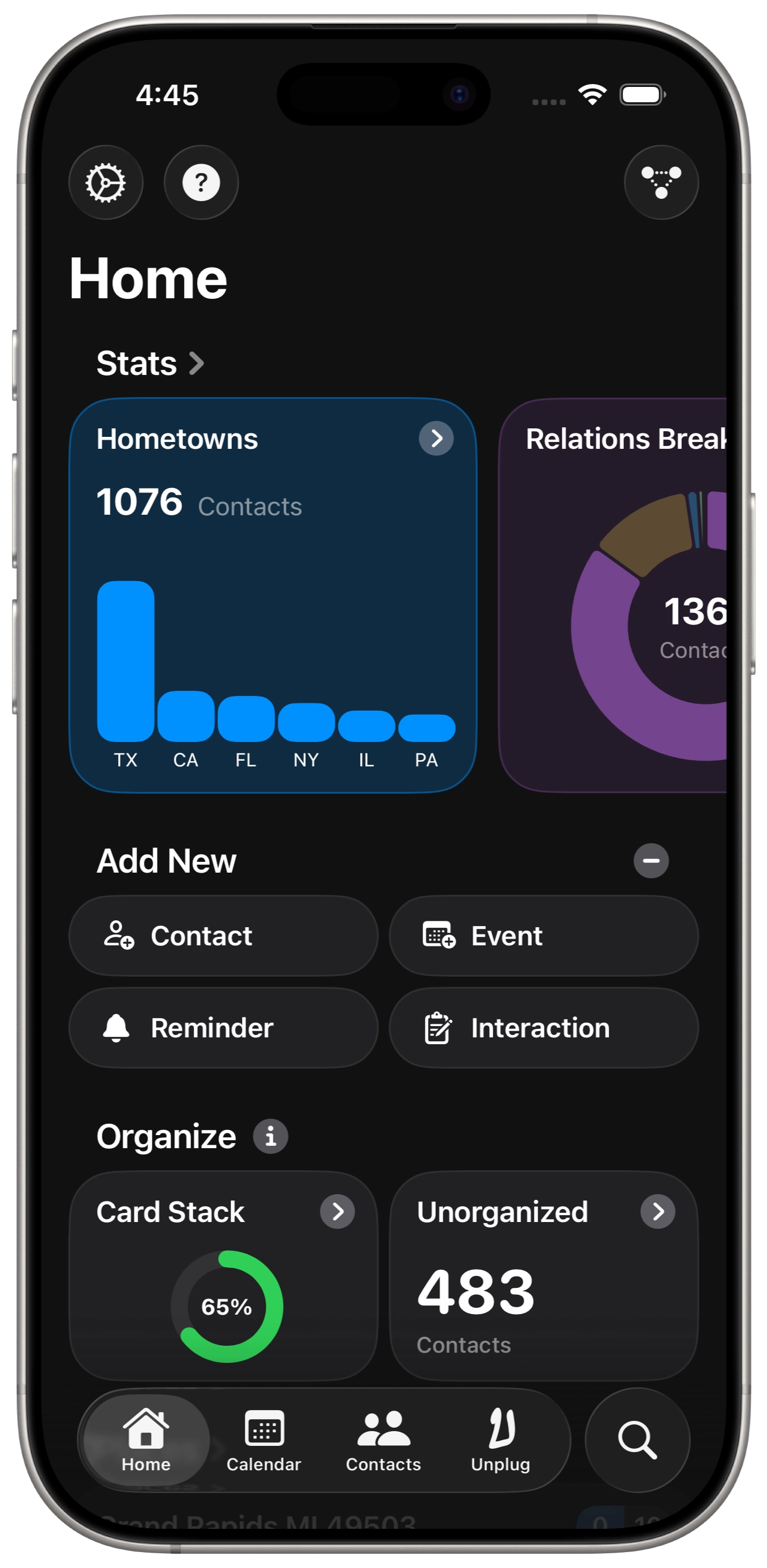767x1568 pixels.
Task: Open the help question mark icon
Action: tap(202, 182)
